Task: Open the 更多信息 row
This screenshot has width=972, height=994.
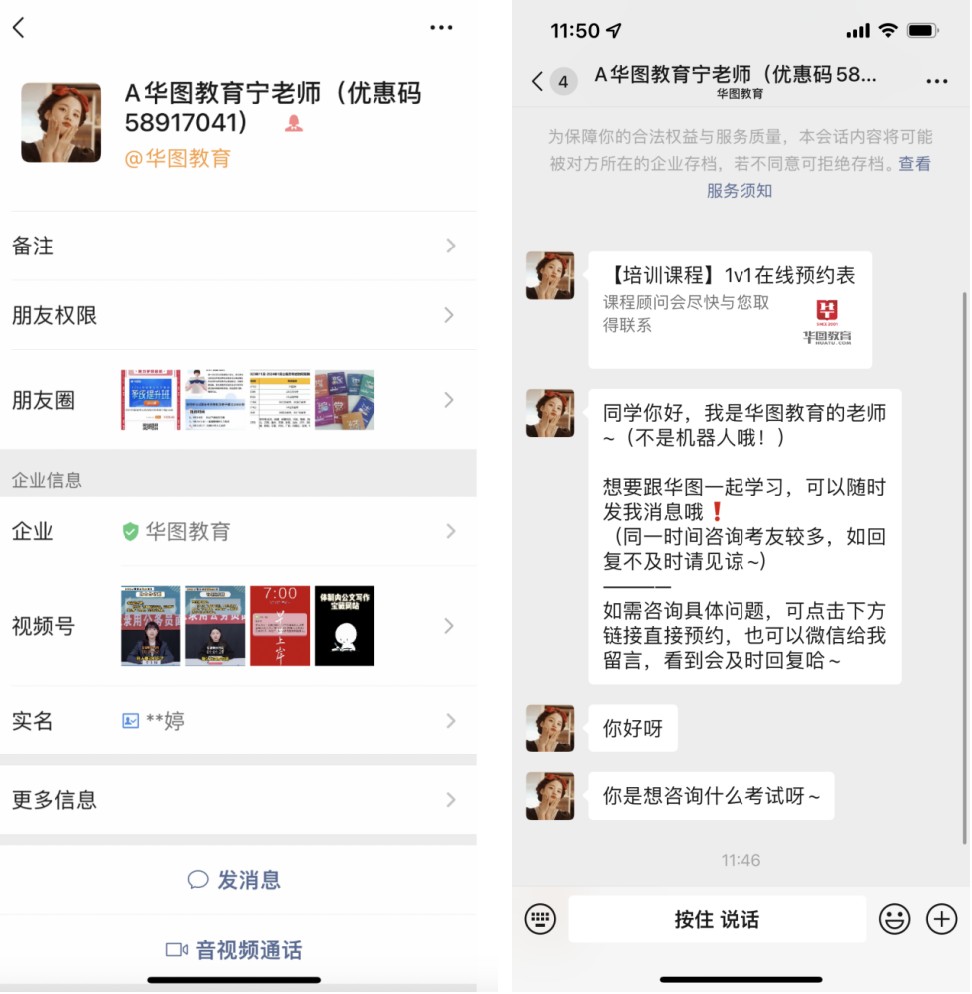Action: pos(238,800)
